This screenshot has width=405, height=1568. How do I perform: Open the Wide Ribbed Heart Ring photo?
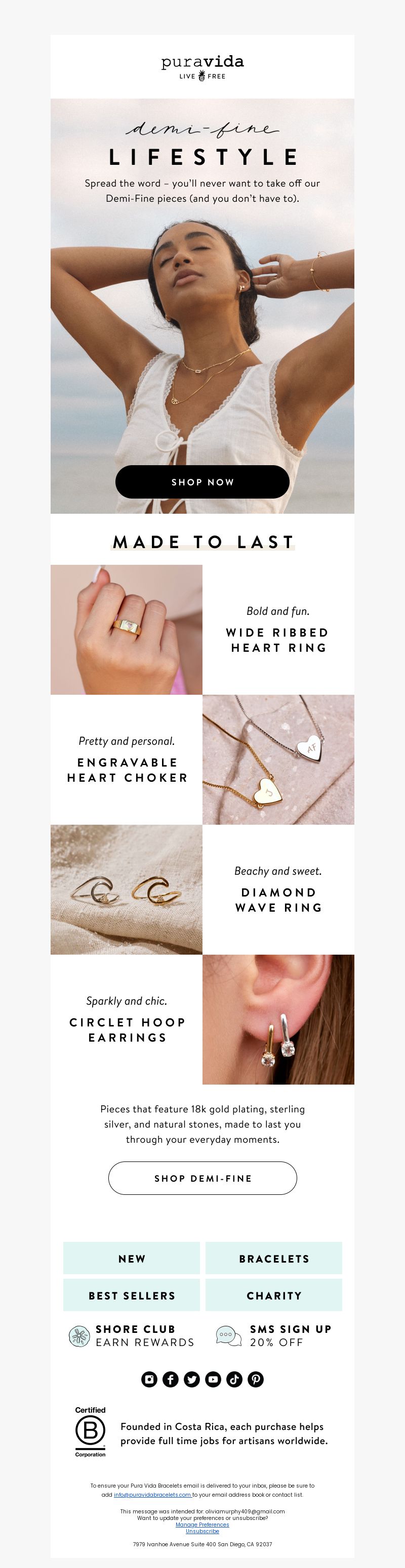(x=126, y=630)
